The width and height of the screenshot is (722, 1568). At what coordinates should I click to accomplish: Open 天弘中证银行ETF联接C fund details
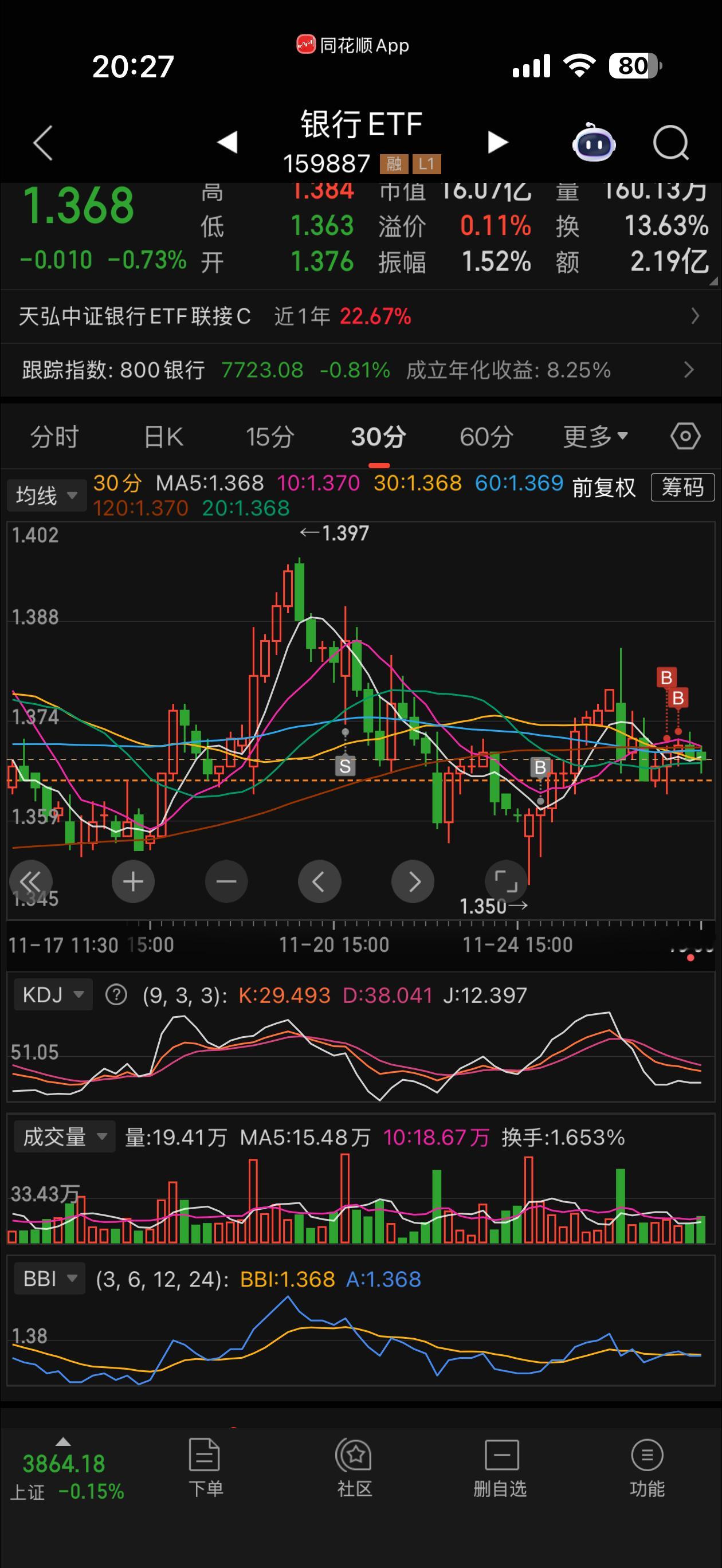click(361, 316)
